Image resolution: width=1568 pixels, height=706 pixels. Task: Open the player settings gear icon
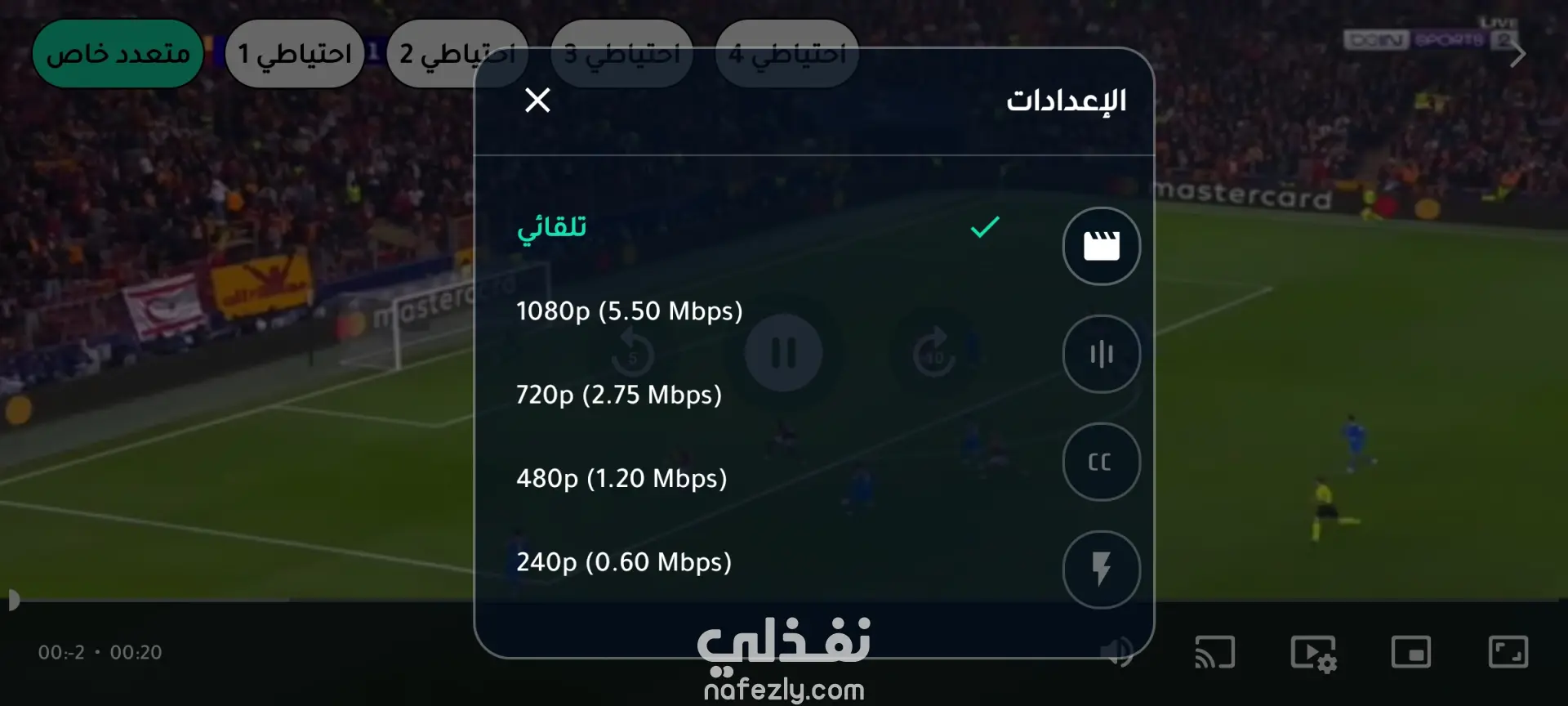coord(1312,654)
